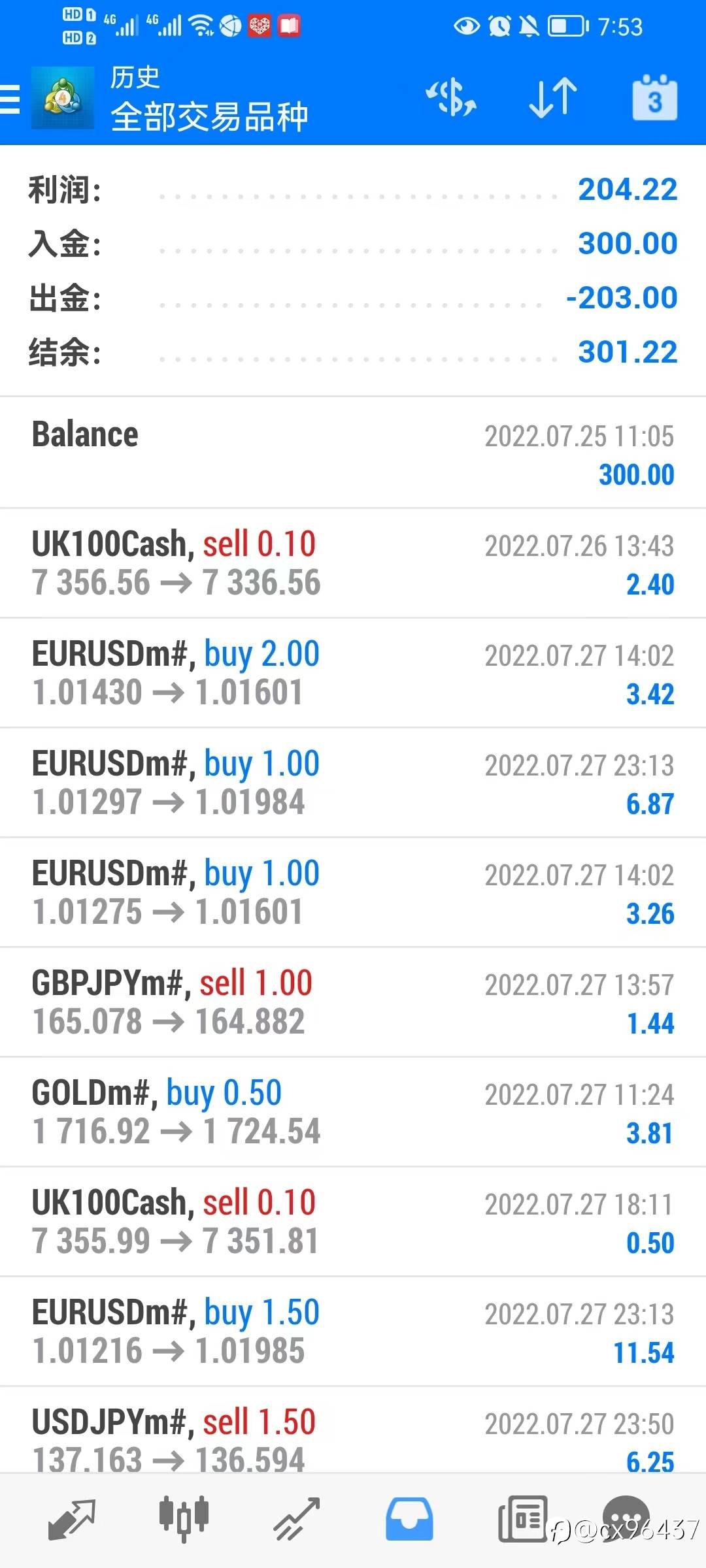
Task: Select the History inbox tab
Action: pos(409,1520)
